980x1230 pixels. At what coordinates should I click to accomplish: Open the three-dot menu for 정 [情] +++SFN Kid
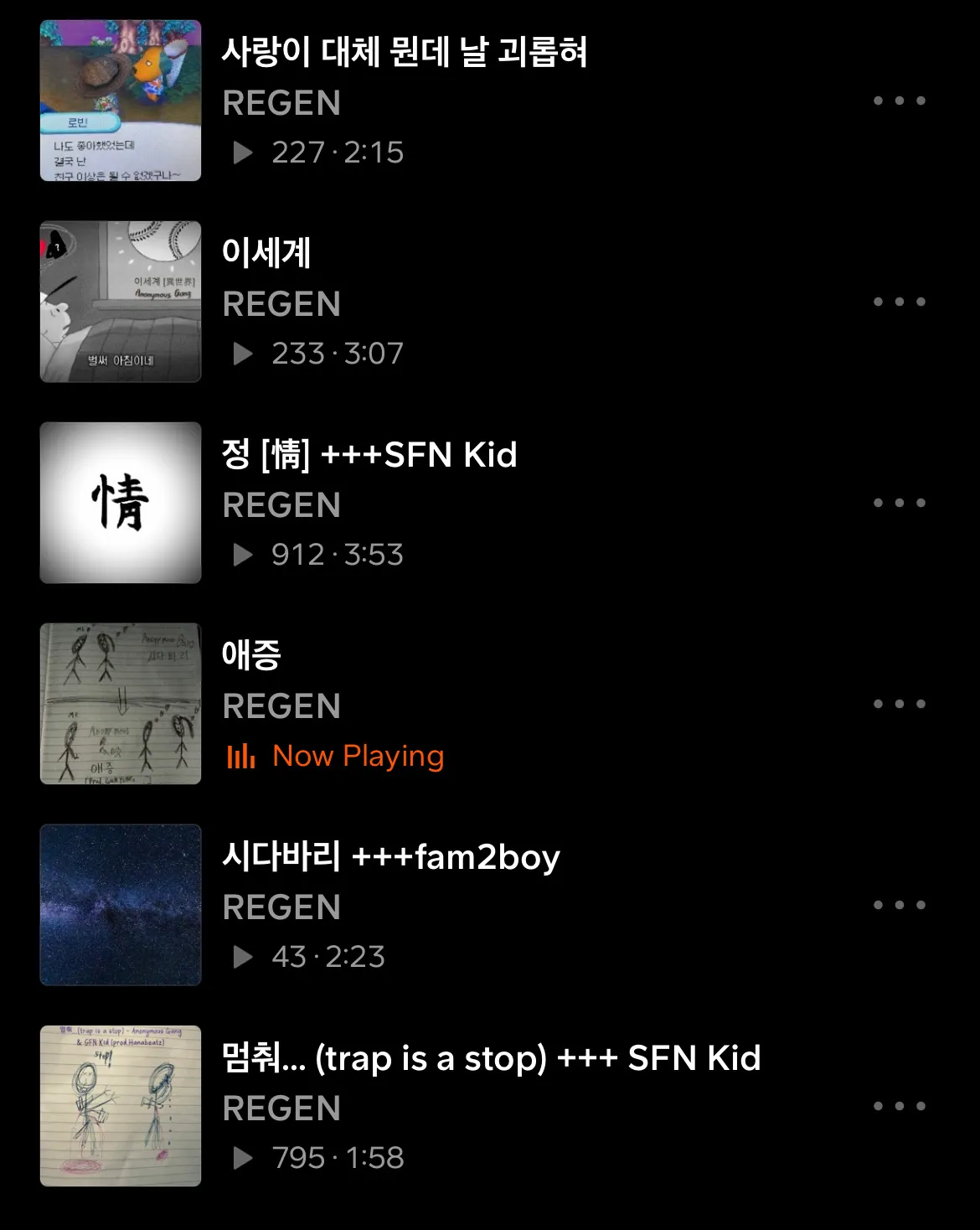tap(900, 504)
